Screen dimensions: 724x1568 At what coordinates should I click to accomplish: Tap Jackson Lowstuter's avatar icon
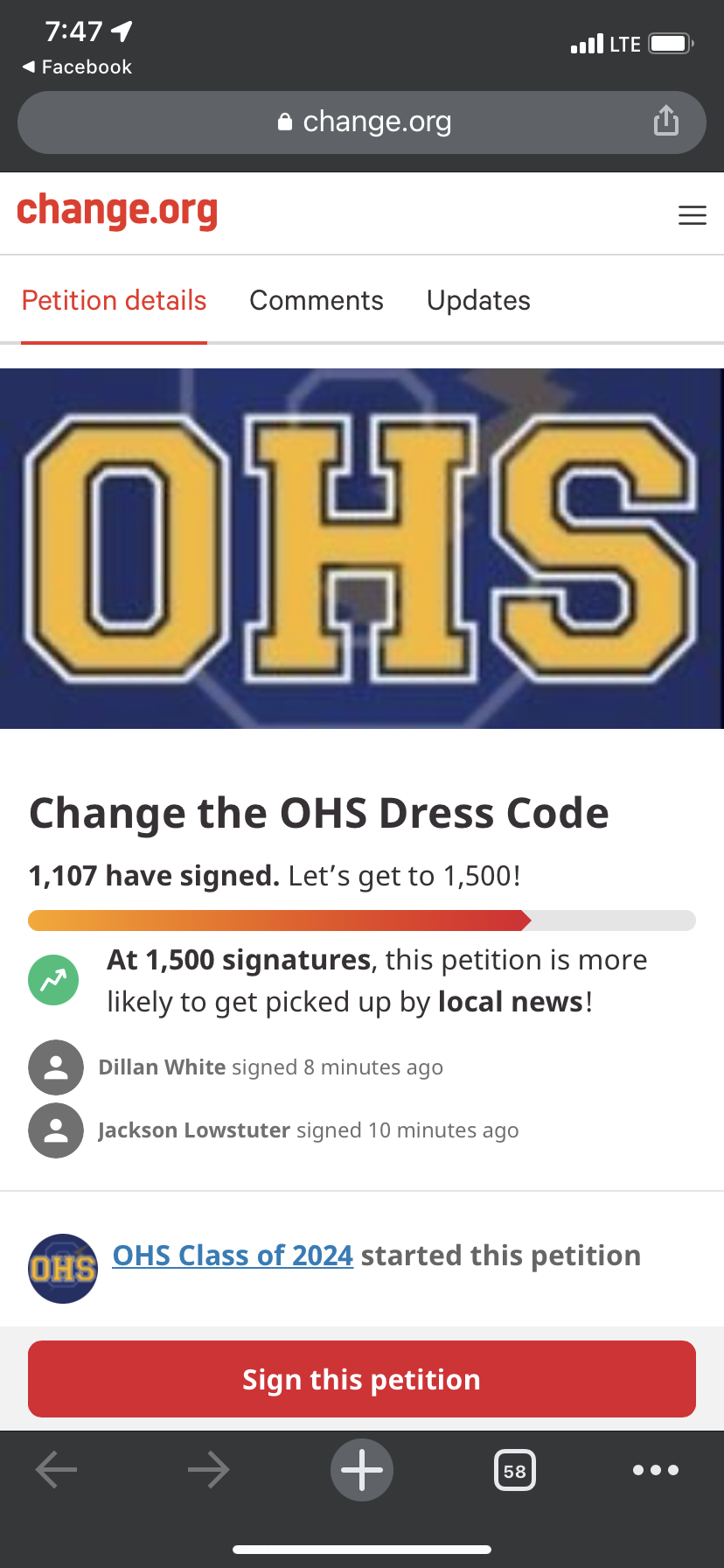[x=55, y=1130]
